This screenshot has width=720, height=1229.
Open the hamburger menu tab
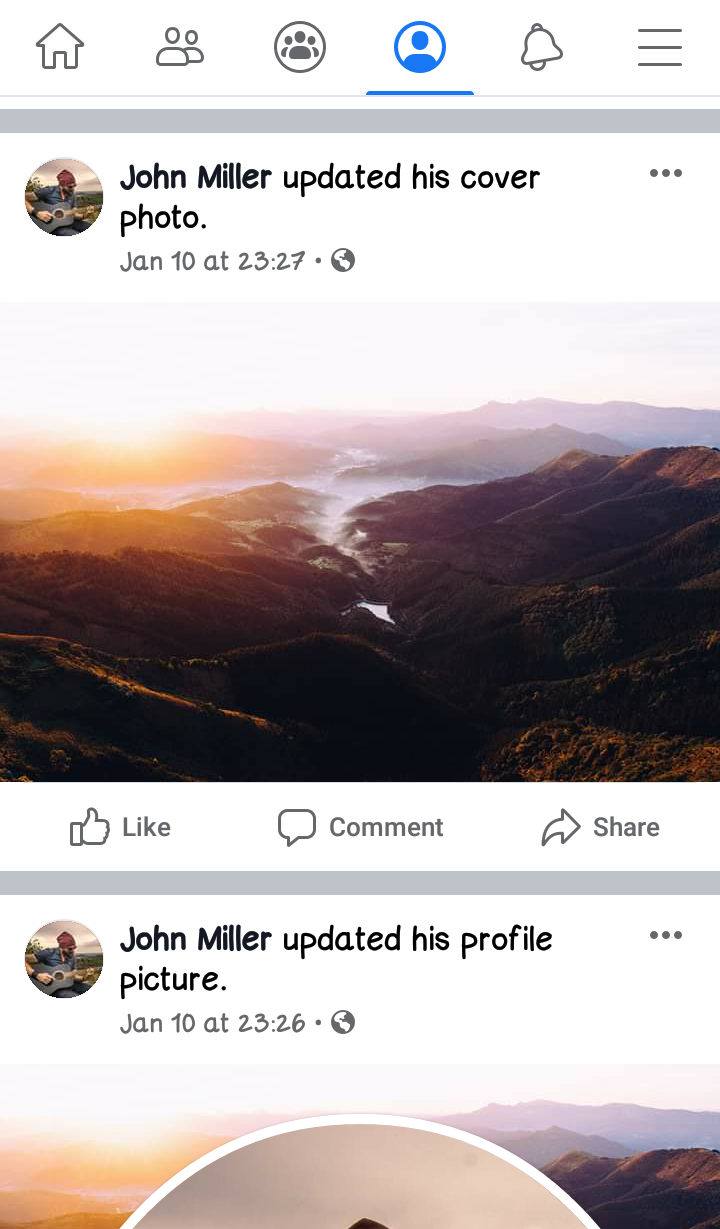coord(660,47)
